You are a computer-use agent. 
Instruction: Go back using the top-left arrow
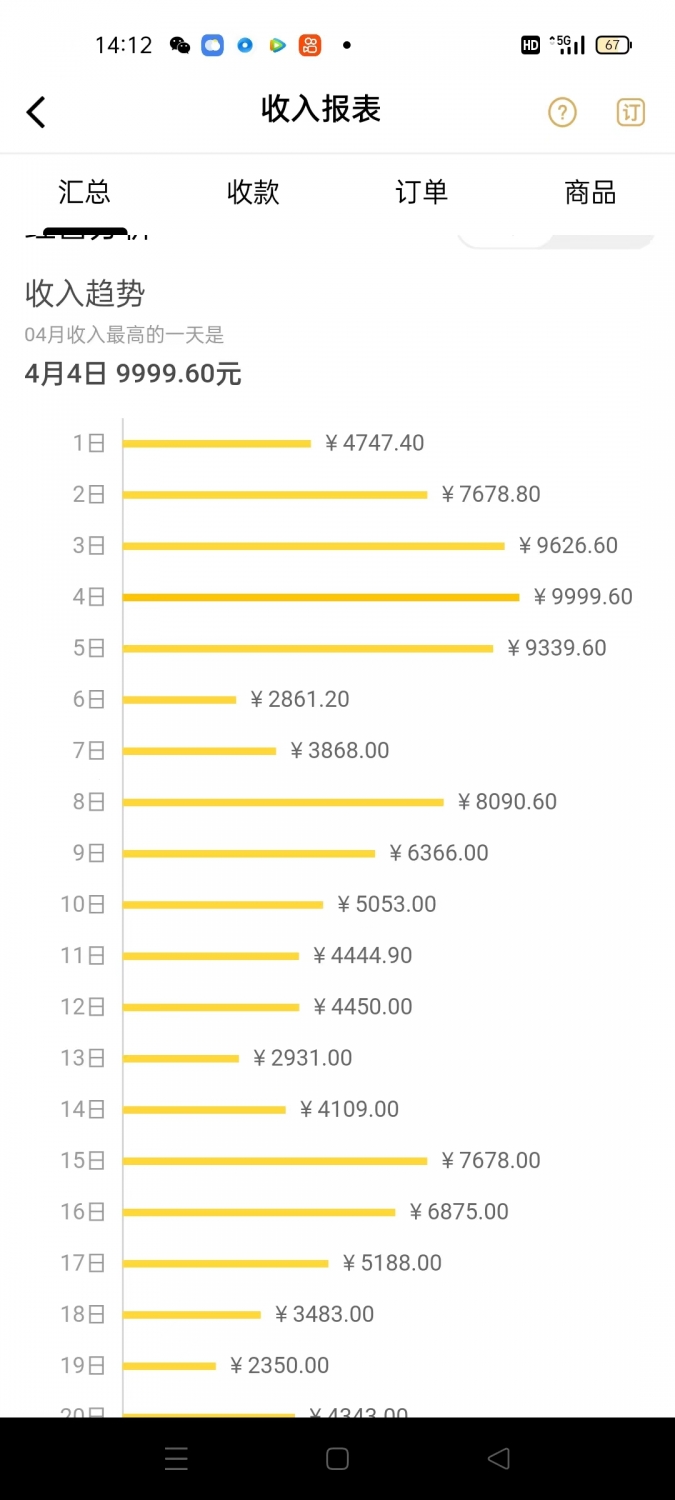point(36,112)
